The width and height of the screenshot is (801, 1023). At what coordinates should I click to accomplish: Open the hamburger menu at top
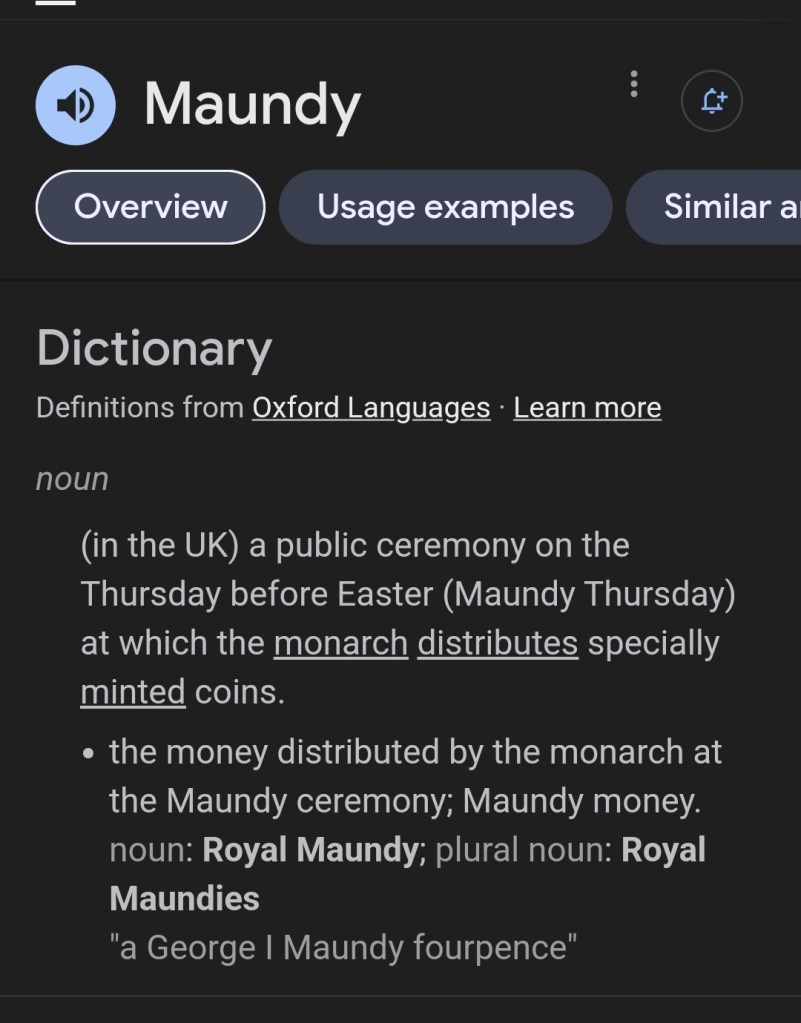[56, 3]
